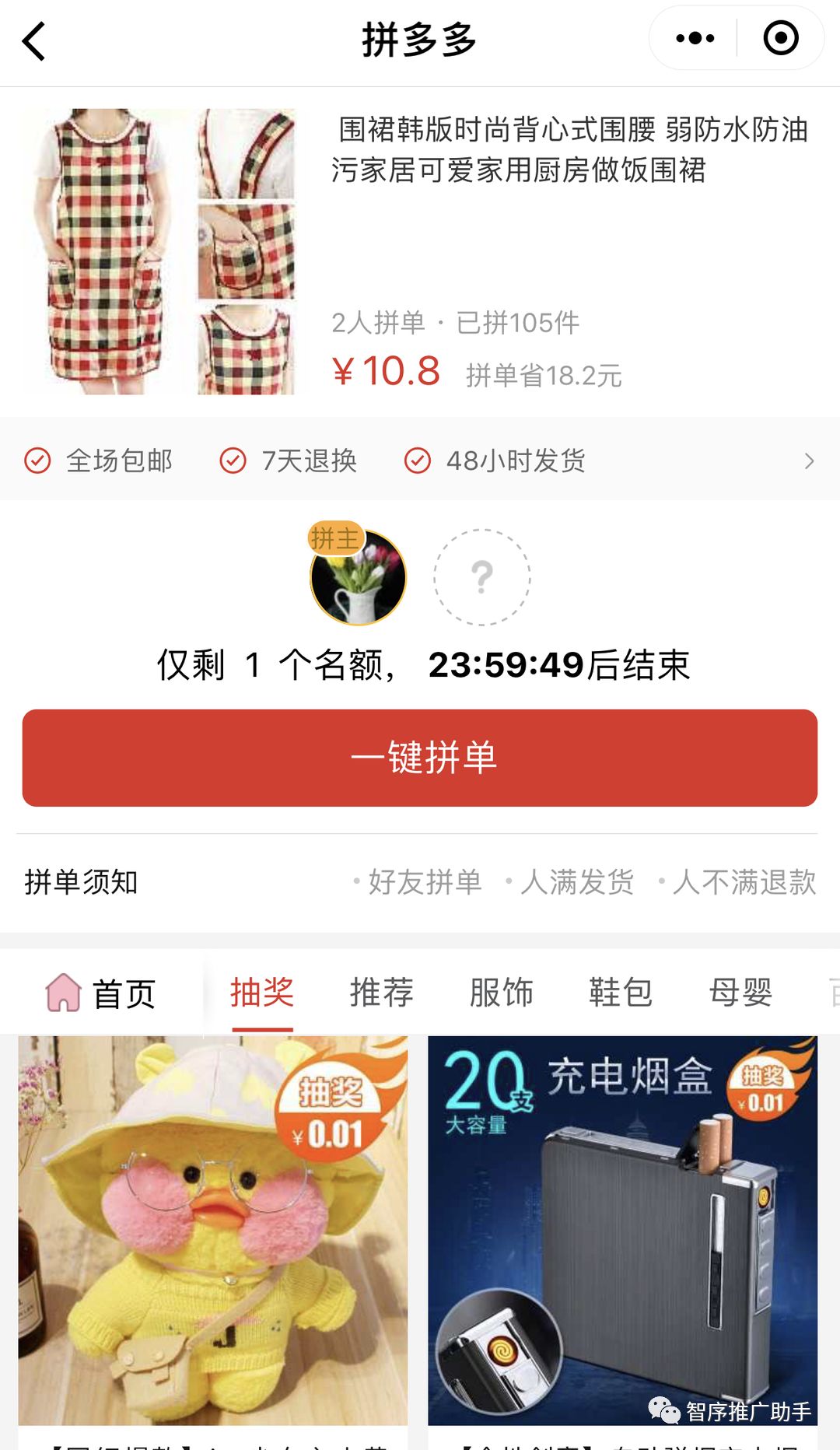
Task: Open the 充电烟盒 lottery item
Action: 622,1231
